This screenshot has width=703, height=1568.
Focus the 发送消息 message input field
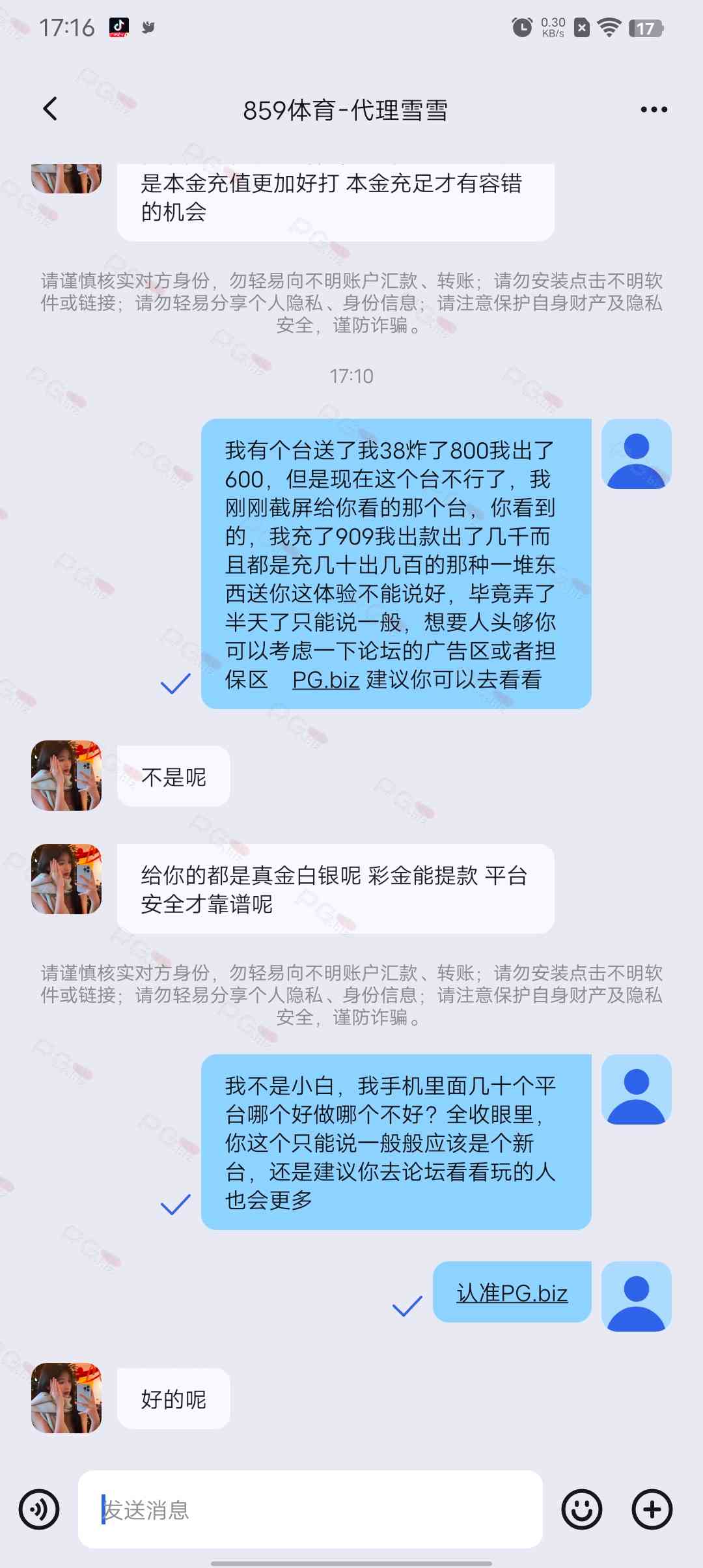310,1509
